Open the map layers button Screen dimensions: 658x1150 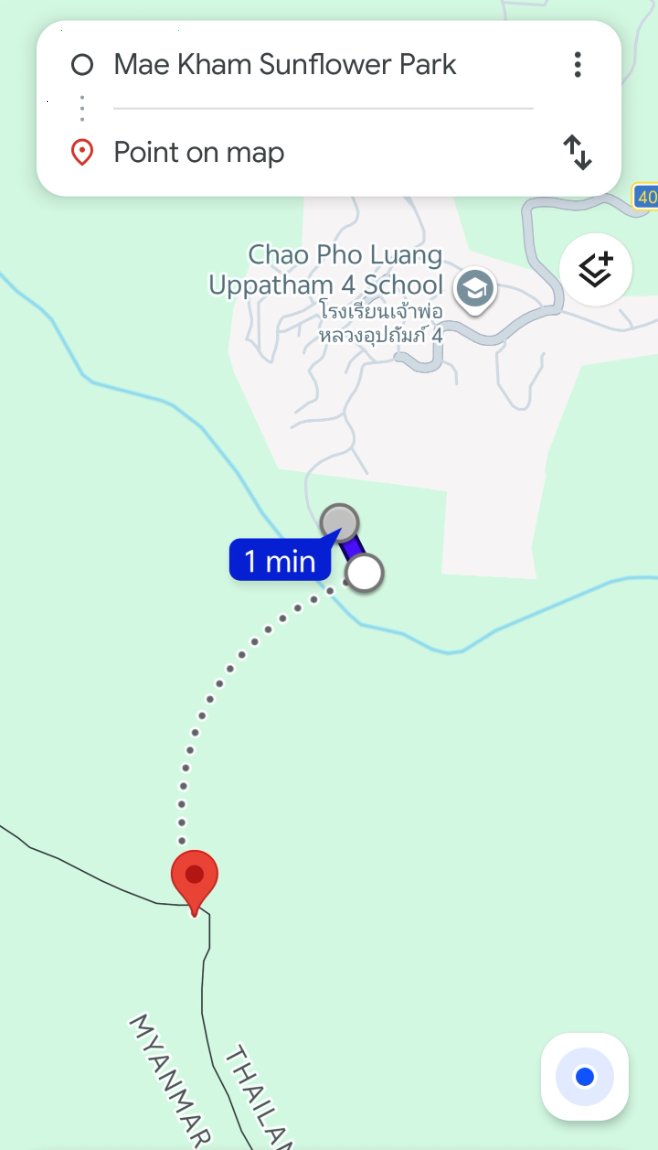click(x=595, y=270)
